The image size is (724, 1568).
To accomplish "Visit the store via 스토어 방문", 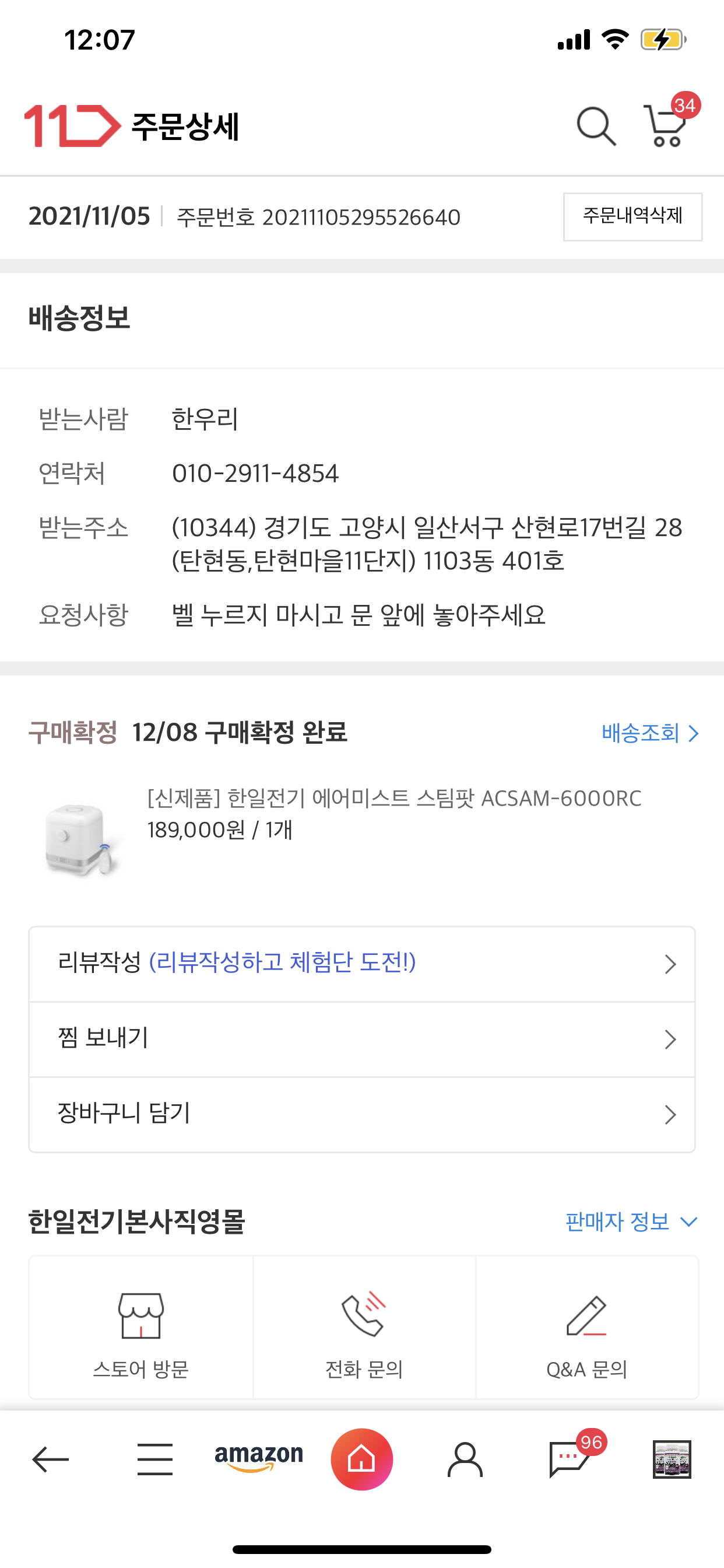I will click(x=140, y=1327).
